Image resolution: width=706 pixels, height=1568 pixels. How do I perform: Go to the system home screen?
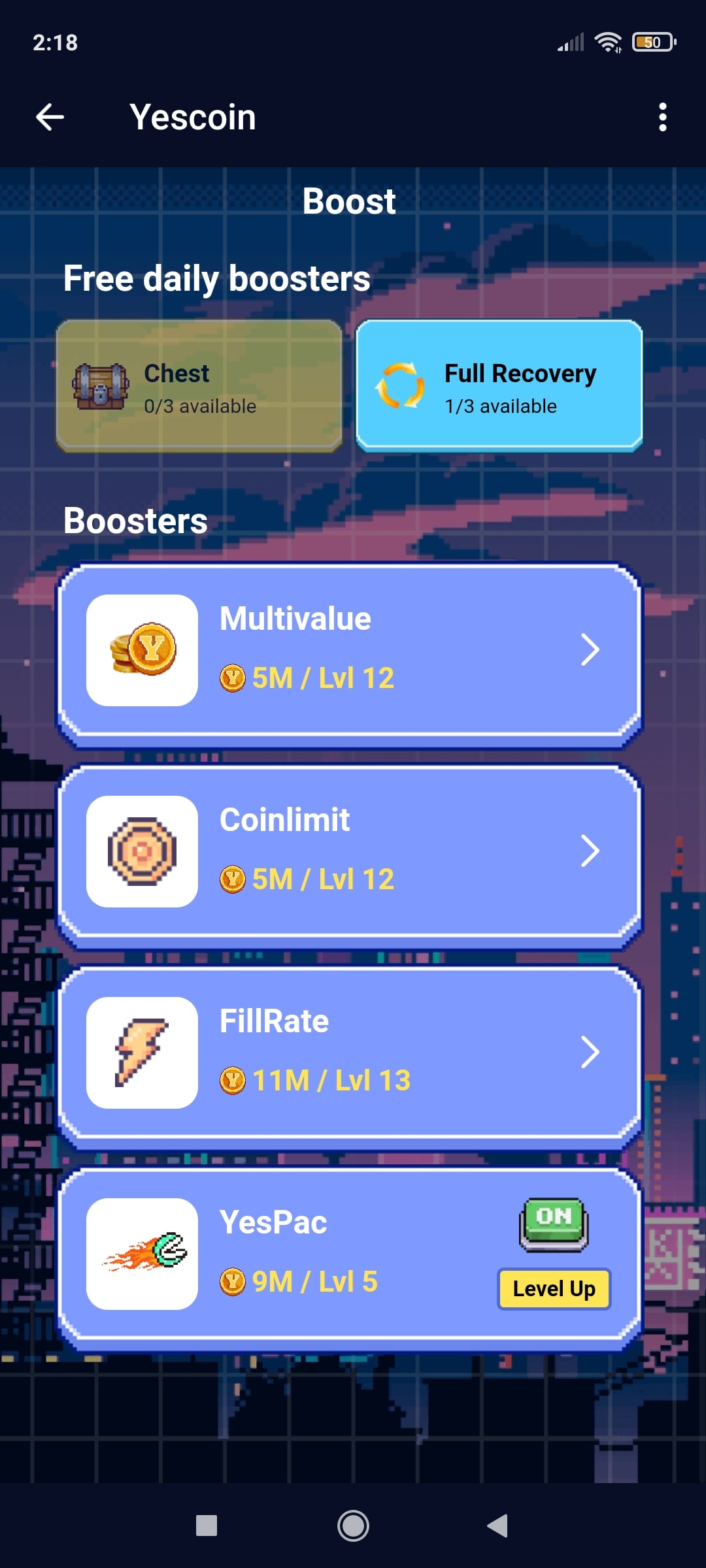[353, 1526]
